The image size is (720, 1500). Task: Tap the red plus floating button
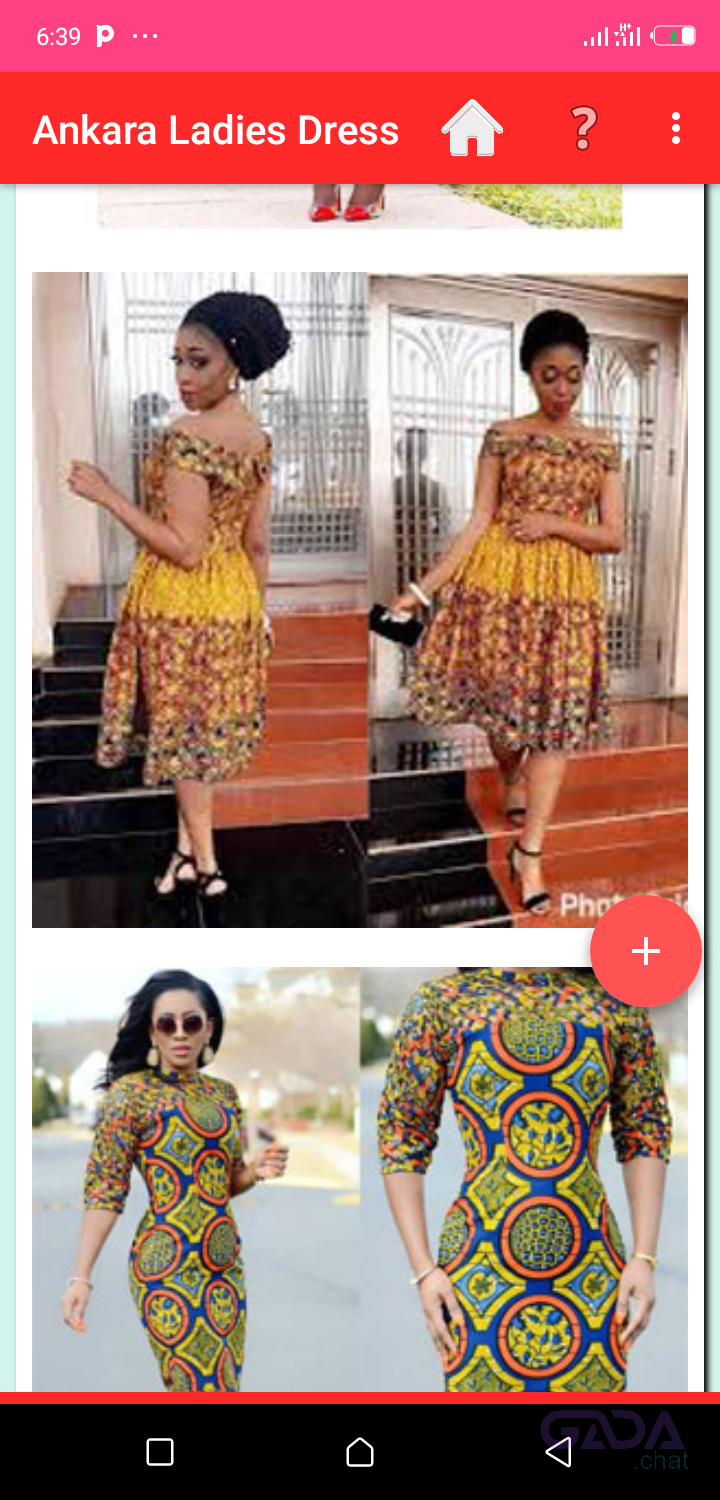645,951
